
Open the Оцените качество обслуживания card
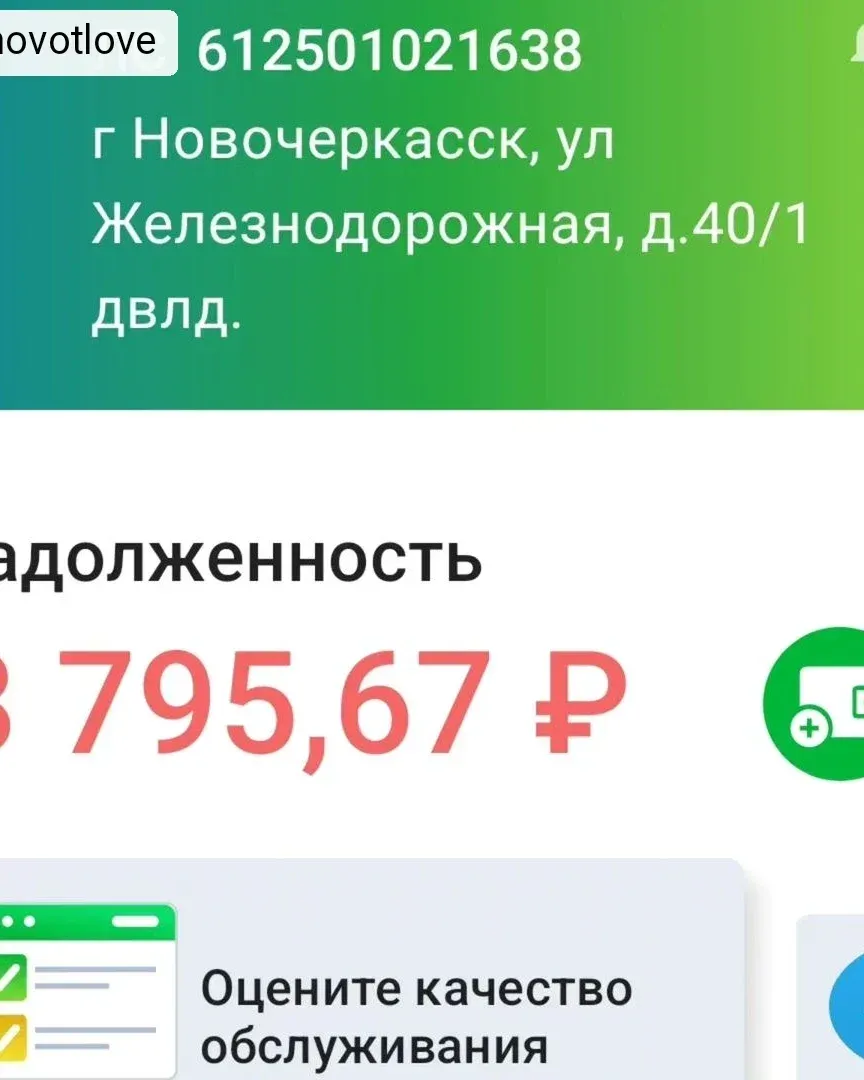coord(372,970)
